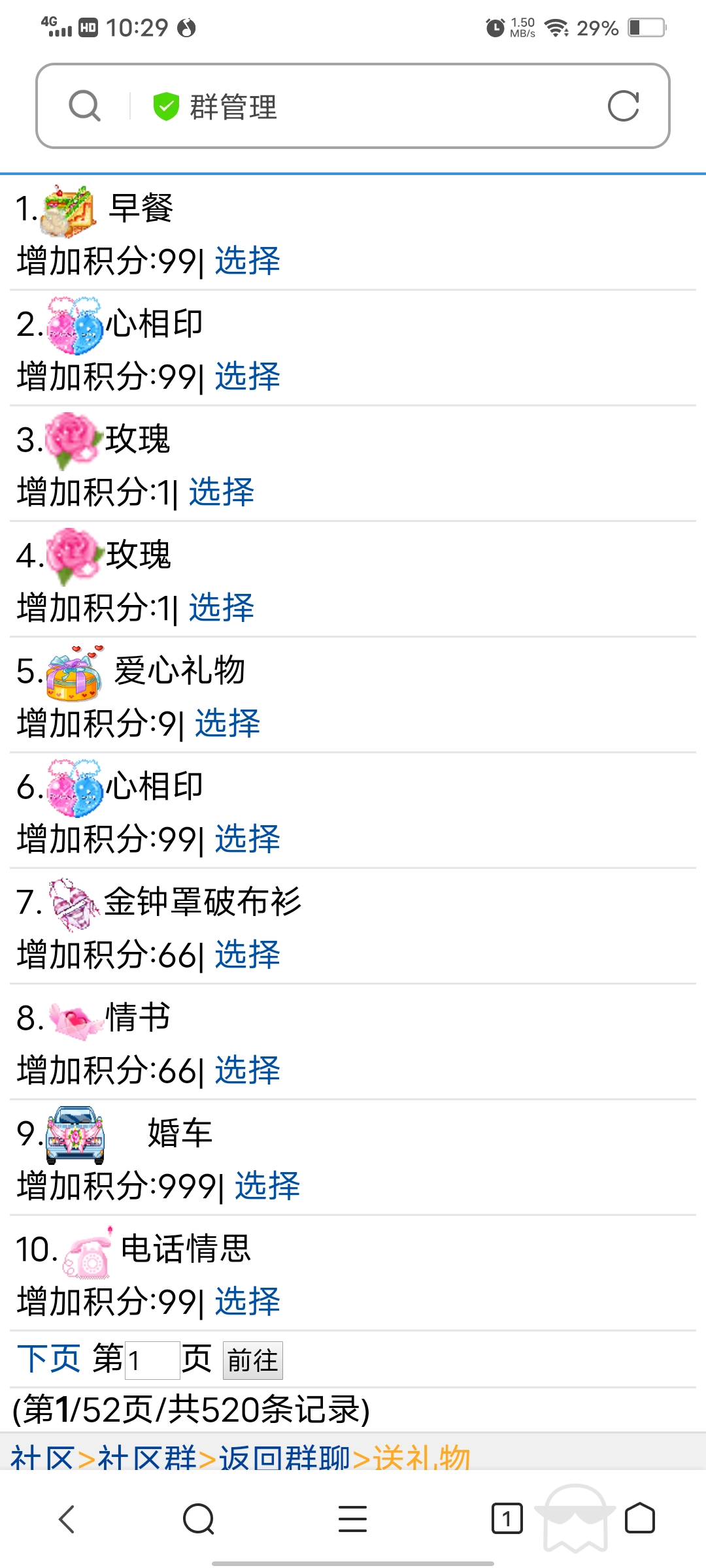The height and width of the screenshot is (1568, 706).
Task: Tap the page number input field
Action: click(x=152, y=1359)
